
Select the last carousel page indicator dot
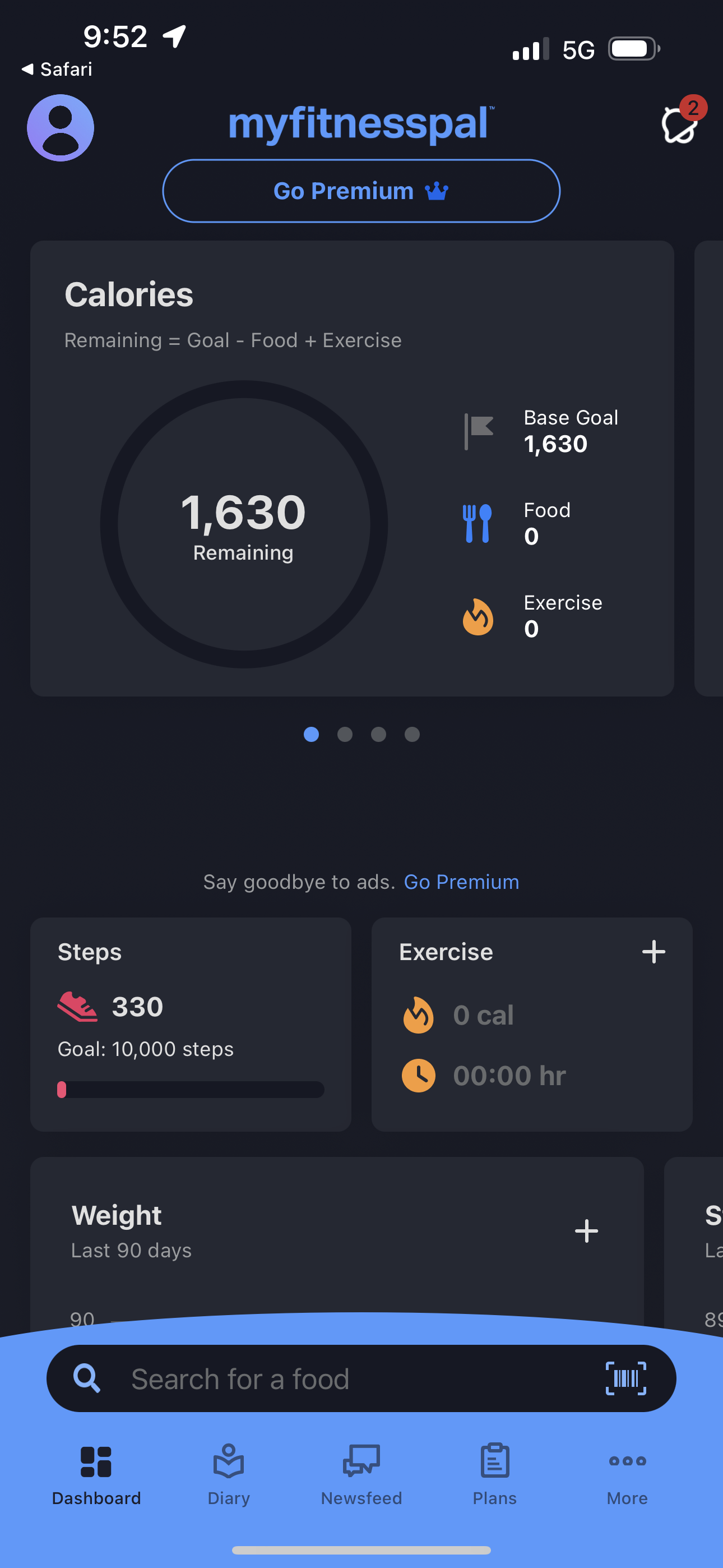click(411, 735)
